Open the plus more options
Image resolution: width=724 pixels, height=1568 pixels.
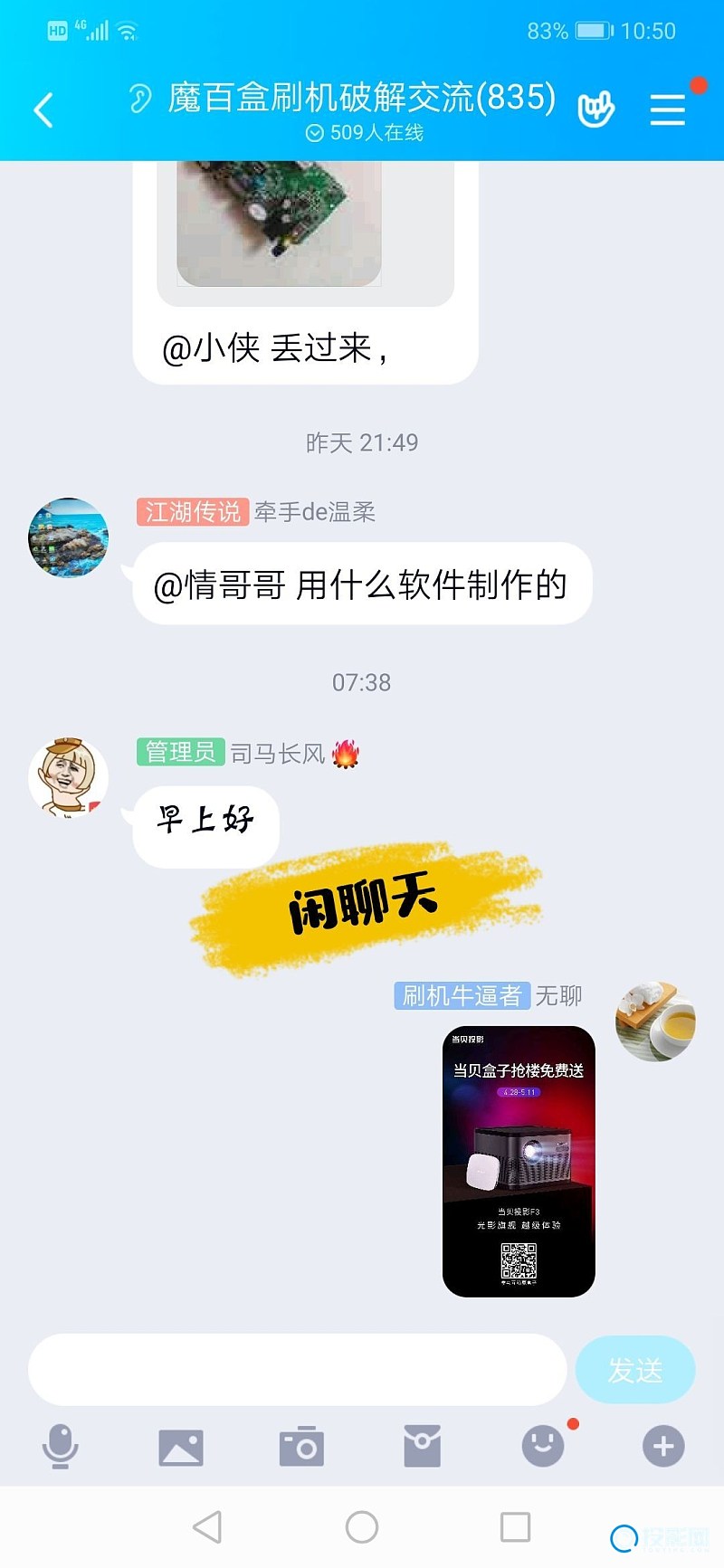[x=663, y=1446]
